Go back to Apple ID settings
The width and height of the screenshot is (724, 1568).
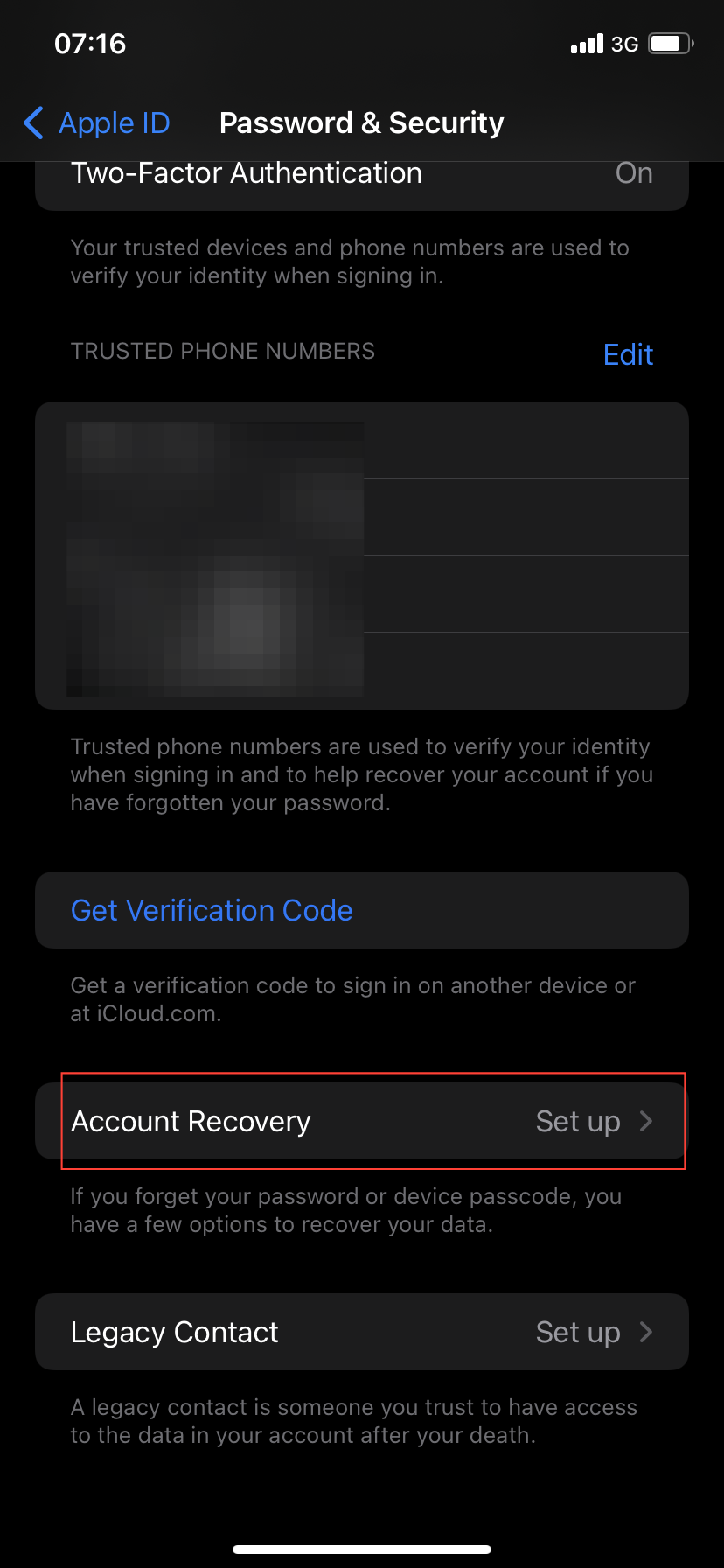[x=97, y=123]
